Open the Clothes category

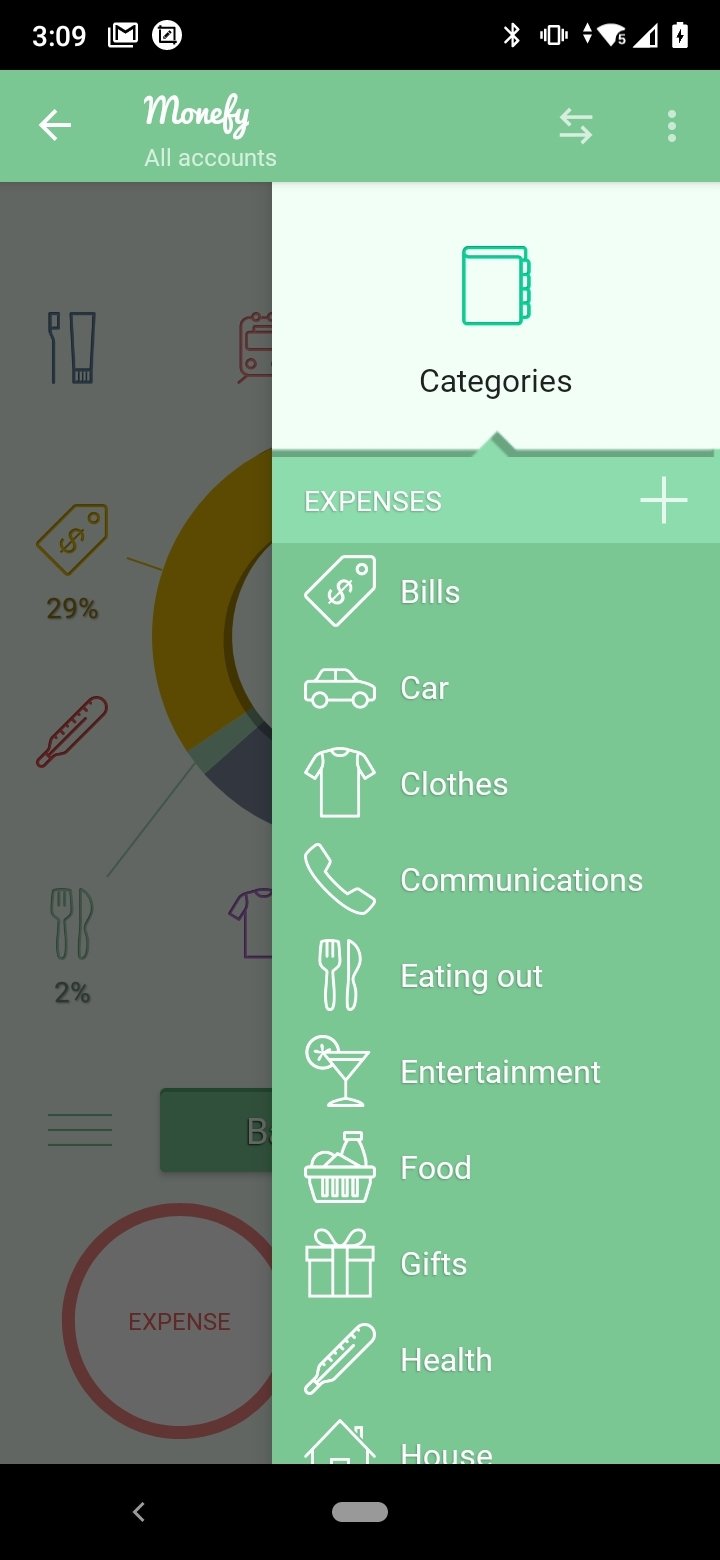[x=496, y=784]
